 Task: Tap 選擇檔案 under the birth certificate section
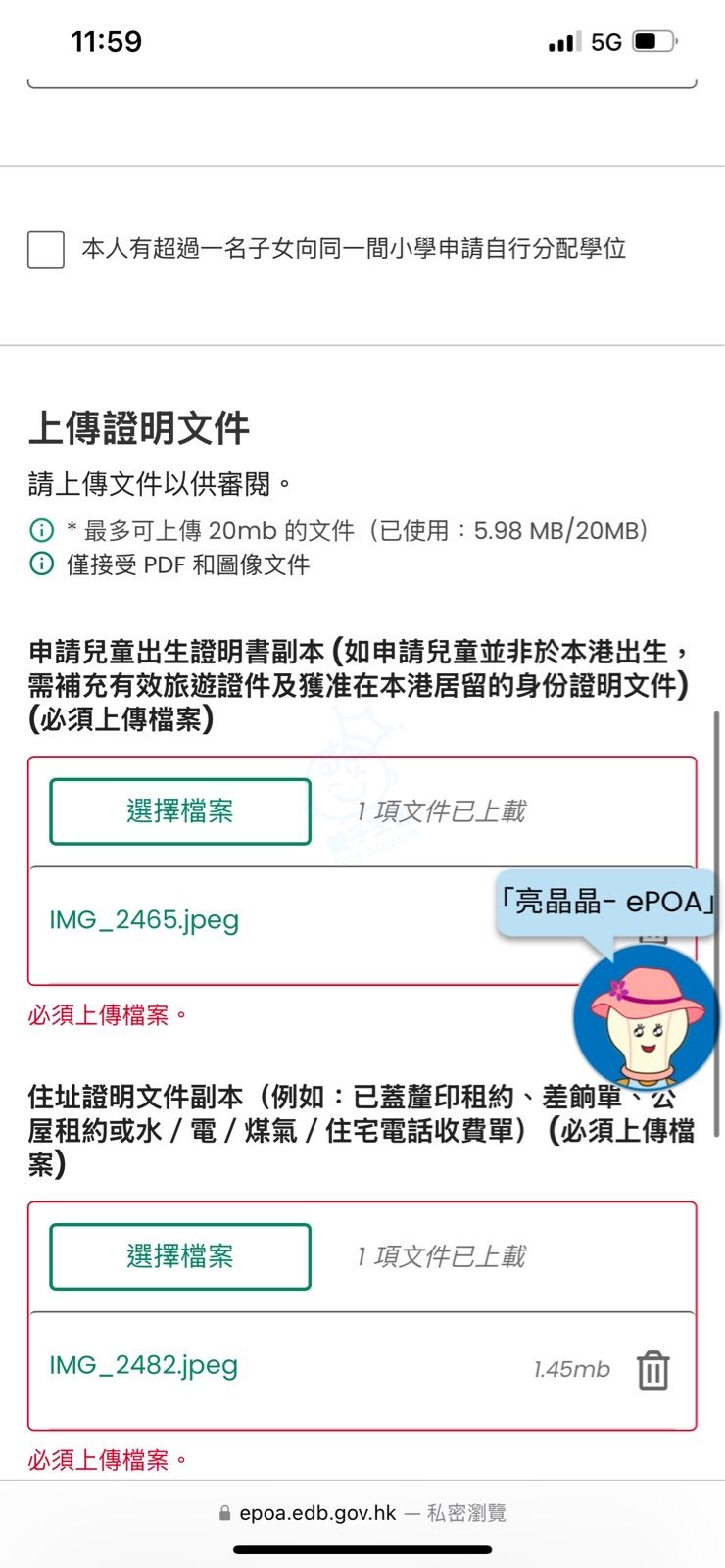[x=180, y=811]
